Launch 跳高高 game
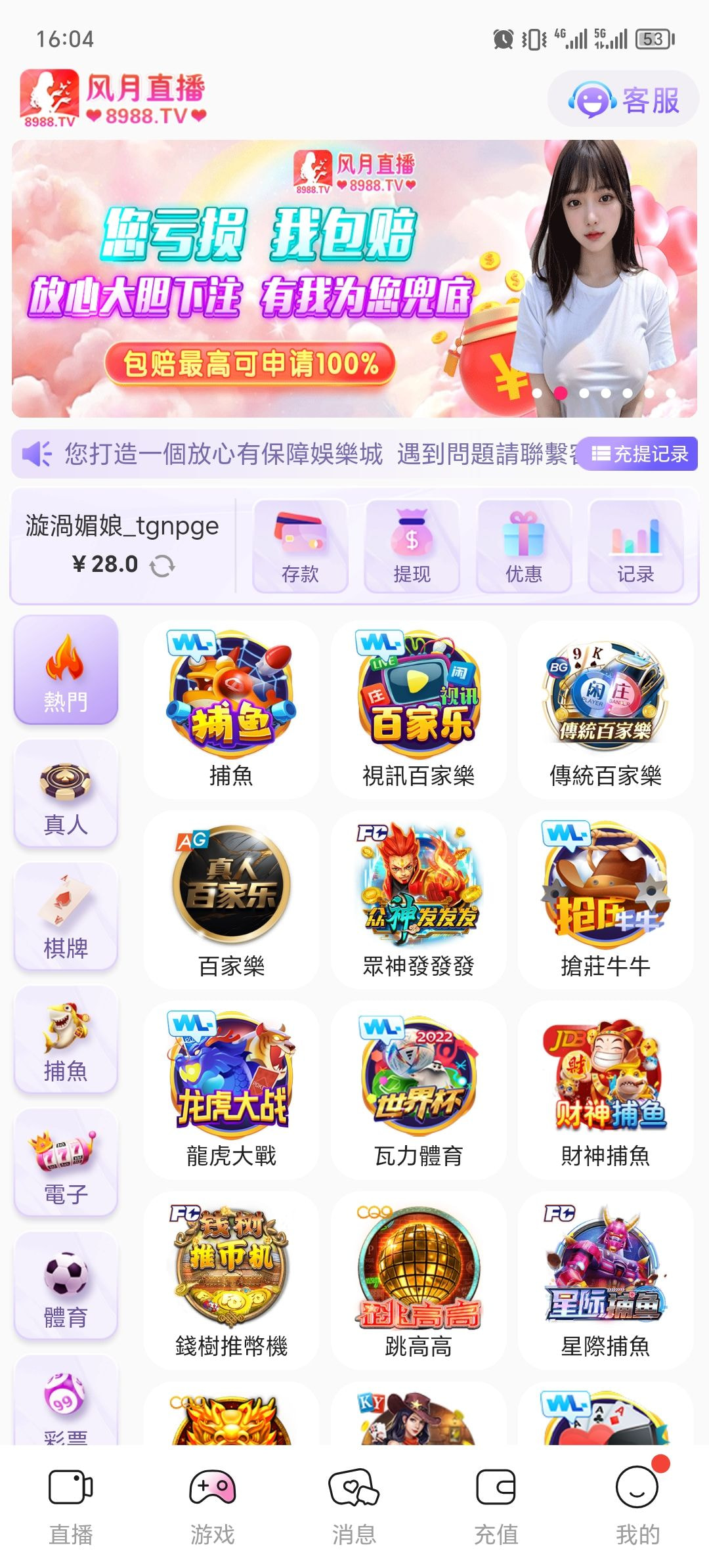The height and width of the screenshot is (1568, 709). click(x=419, y=1280)
